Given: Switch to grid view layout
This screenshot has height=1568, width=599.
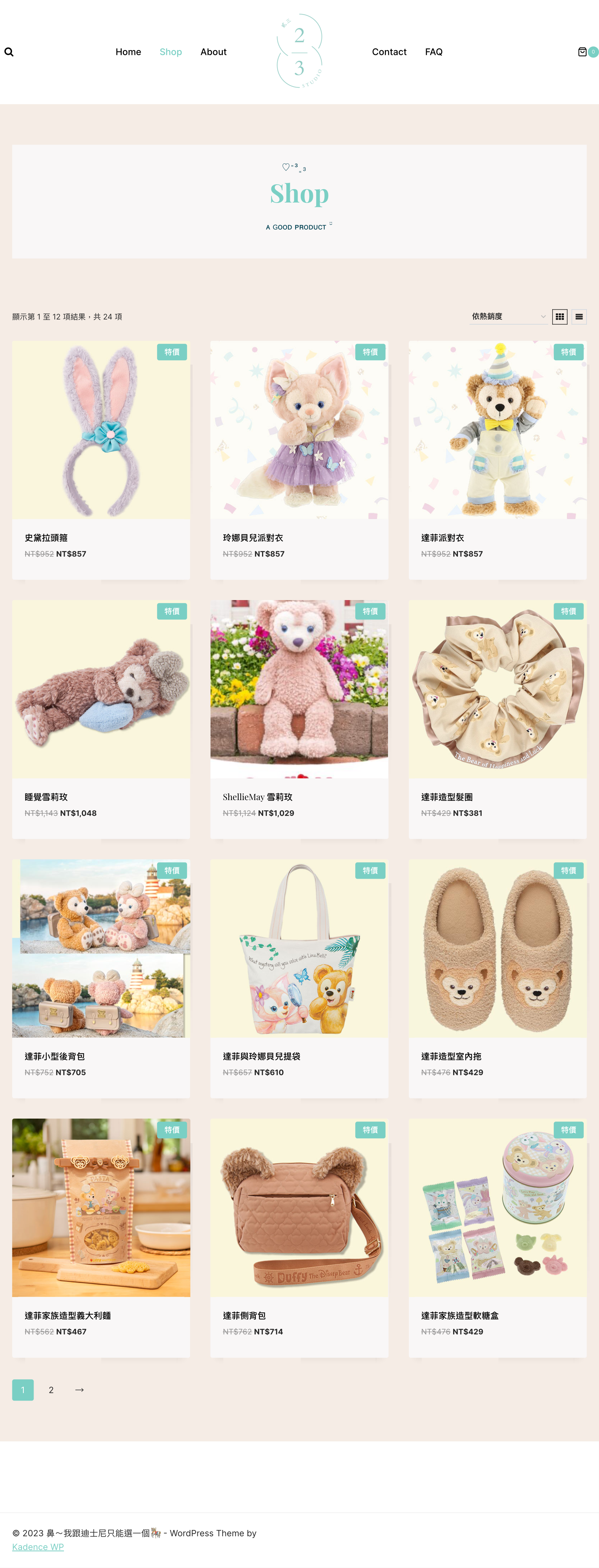Looking at the screenshot, I should 559,317.
